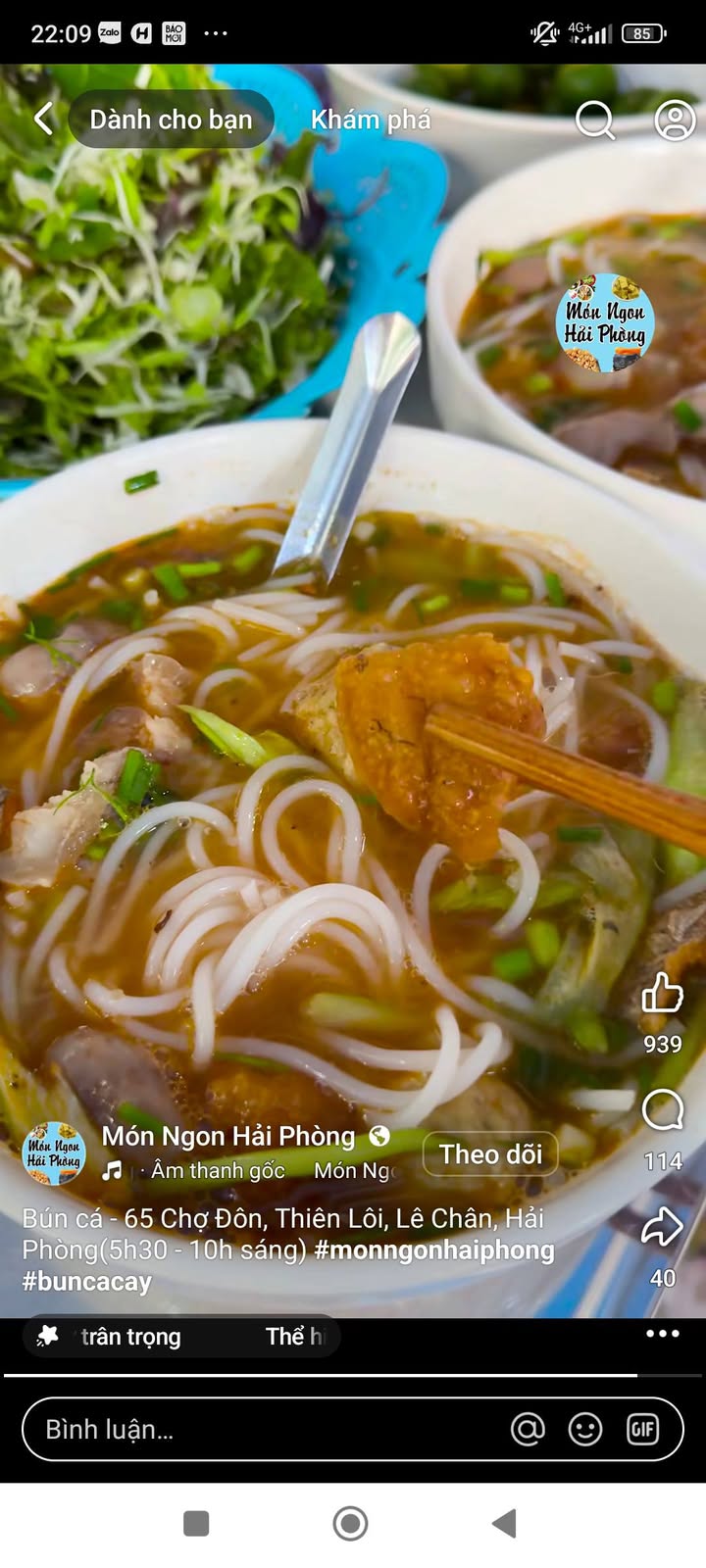Switch to the Dành cho bạn tab
The width and height of the screenshot is (706, 1568).
click(x=172, y=120)
